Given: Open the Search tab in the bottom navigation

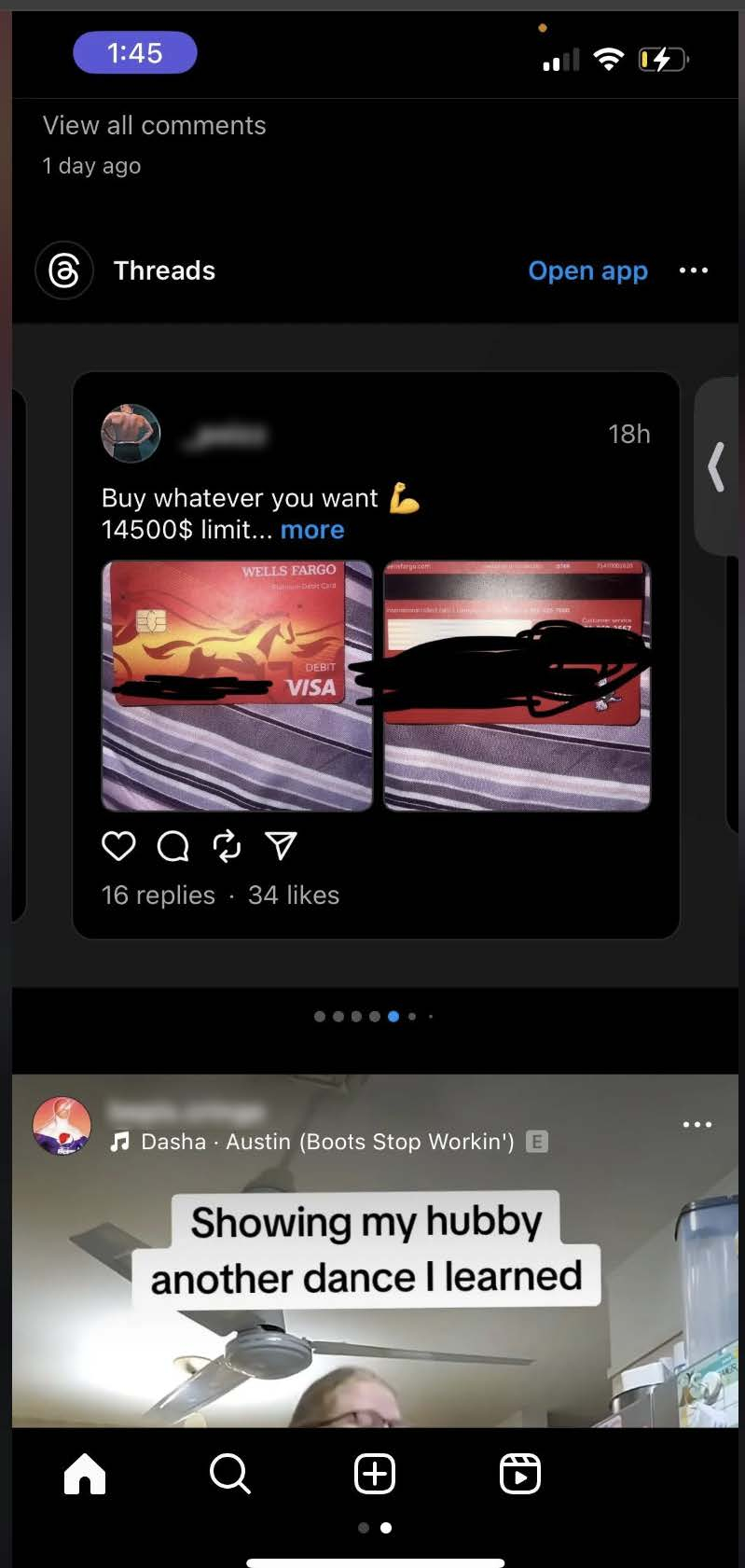Looking at the screenshot, I should point(229,1475).
